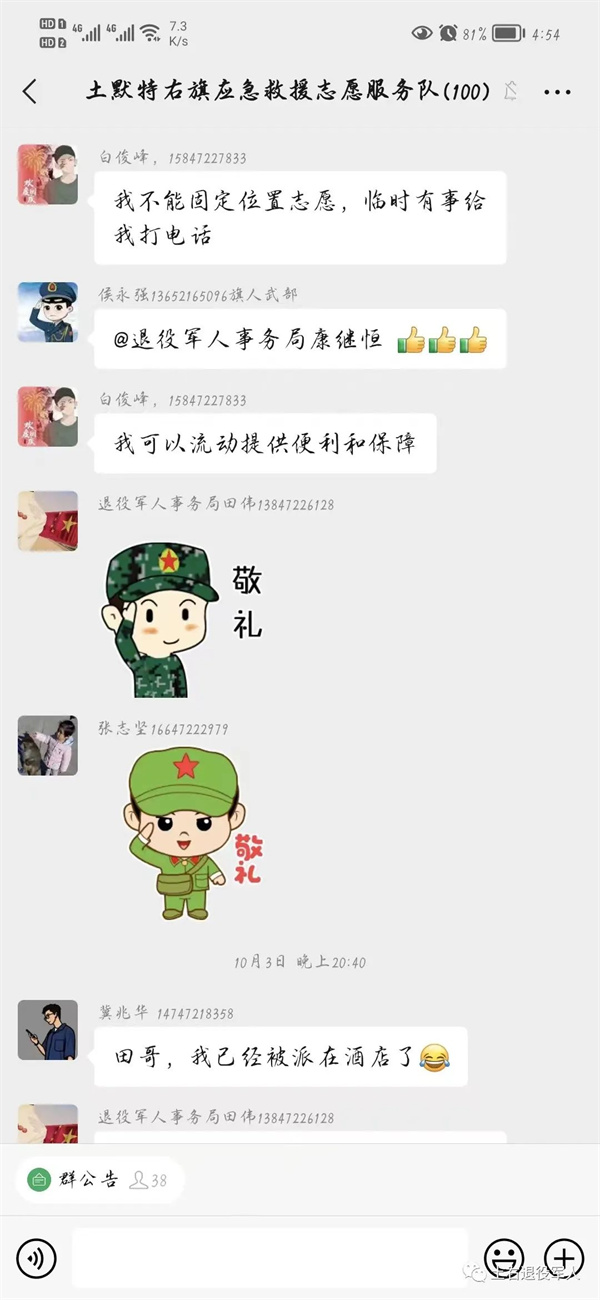
Task: Open the group chat overflow menu
Action: 556,92
